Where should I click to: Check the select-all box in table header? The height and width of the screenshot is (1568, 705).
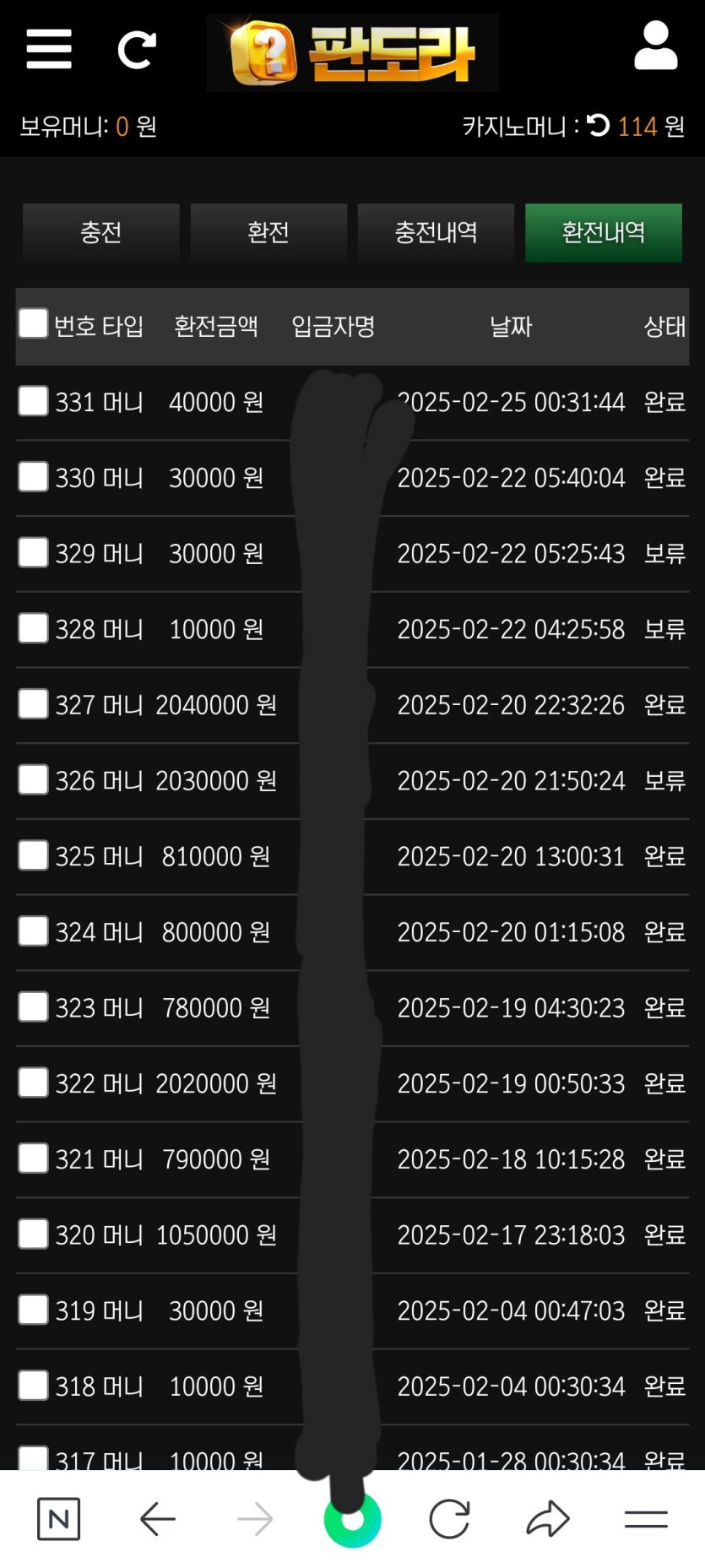33,323
